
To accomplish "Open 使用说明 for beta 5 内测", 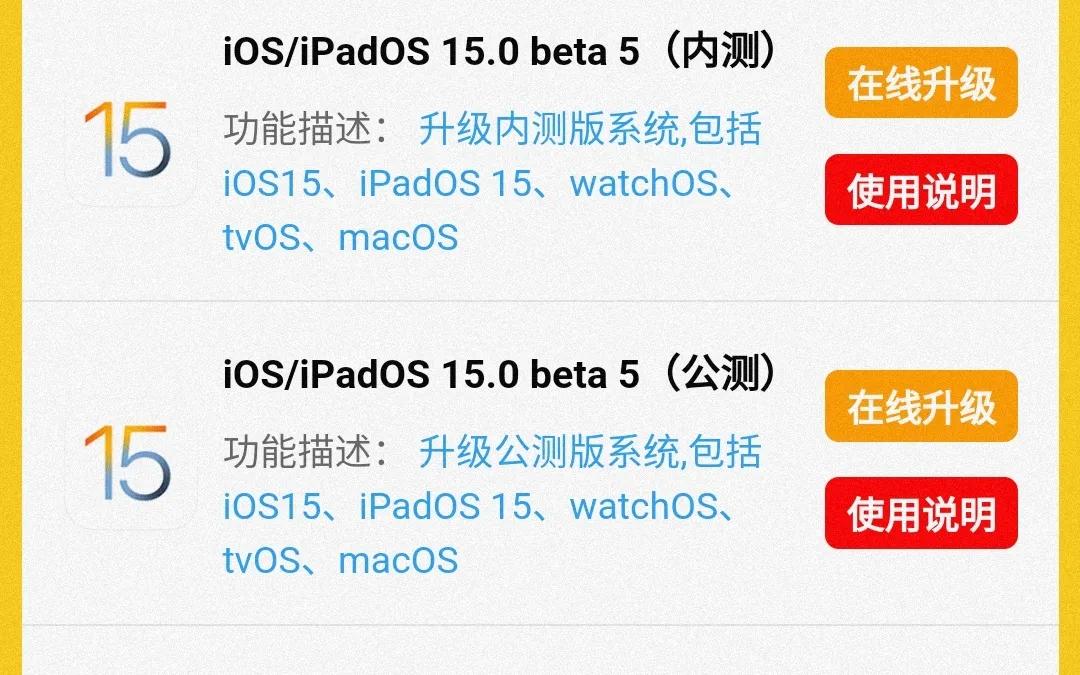I will coord(921,190).
